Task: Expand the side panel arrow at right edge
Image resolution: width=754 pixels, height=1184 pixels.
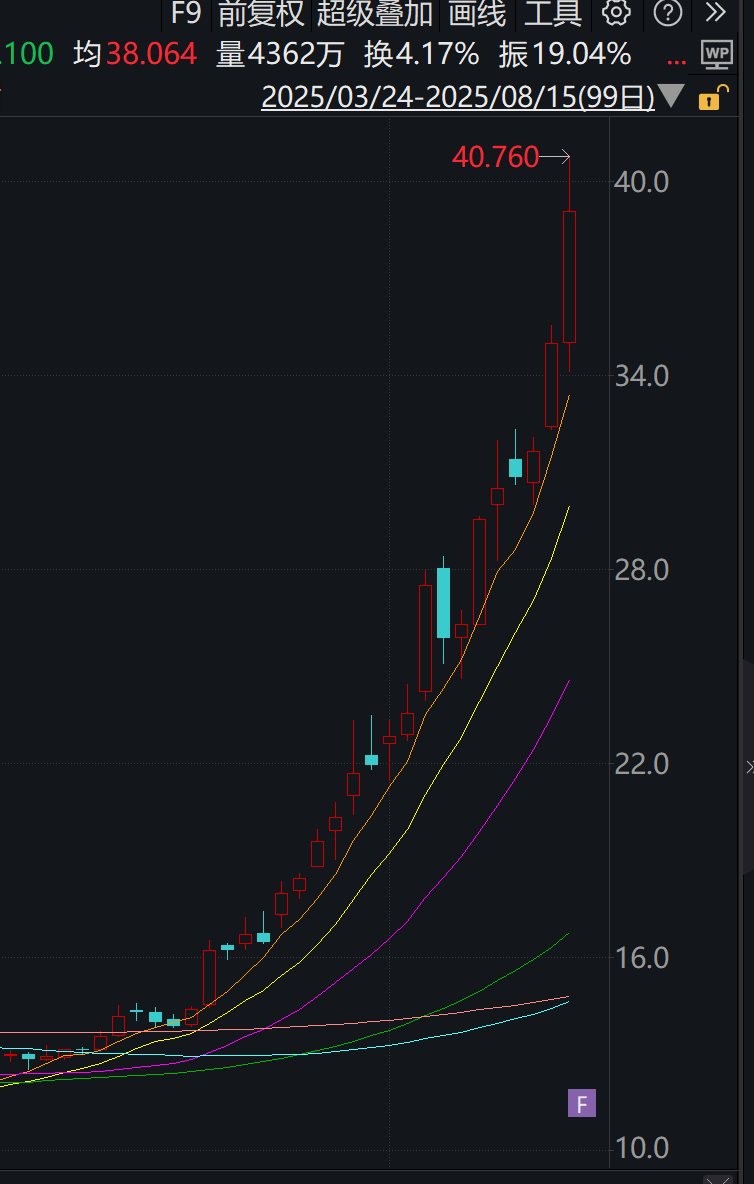Action: [x=748, y=767]
